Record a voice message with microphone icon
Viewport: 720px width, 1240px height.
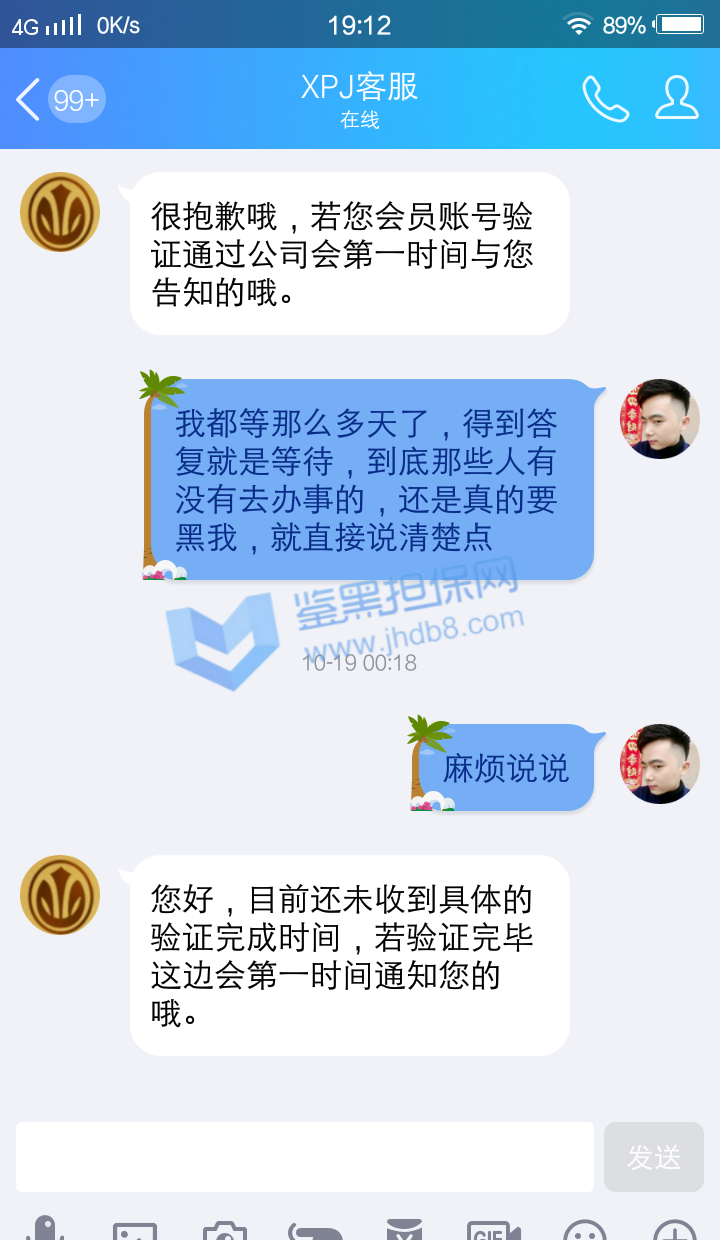[45, 1229]
